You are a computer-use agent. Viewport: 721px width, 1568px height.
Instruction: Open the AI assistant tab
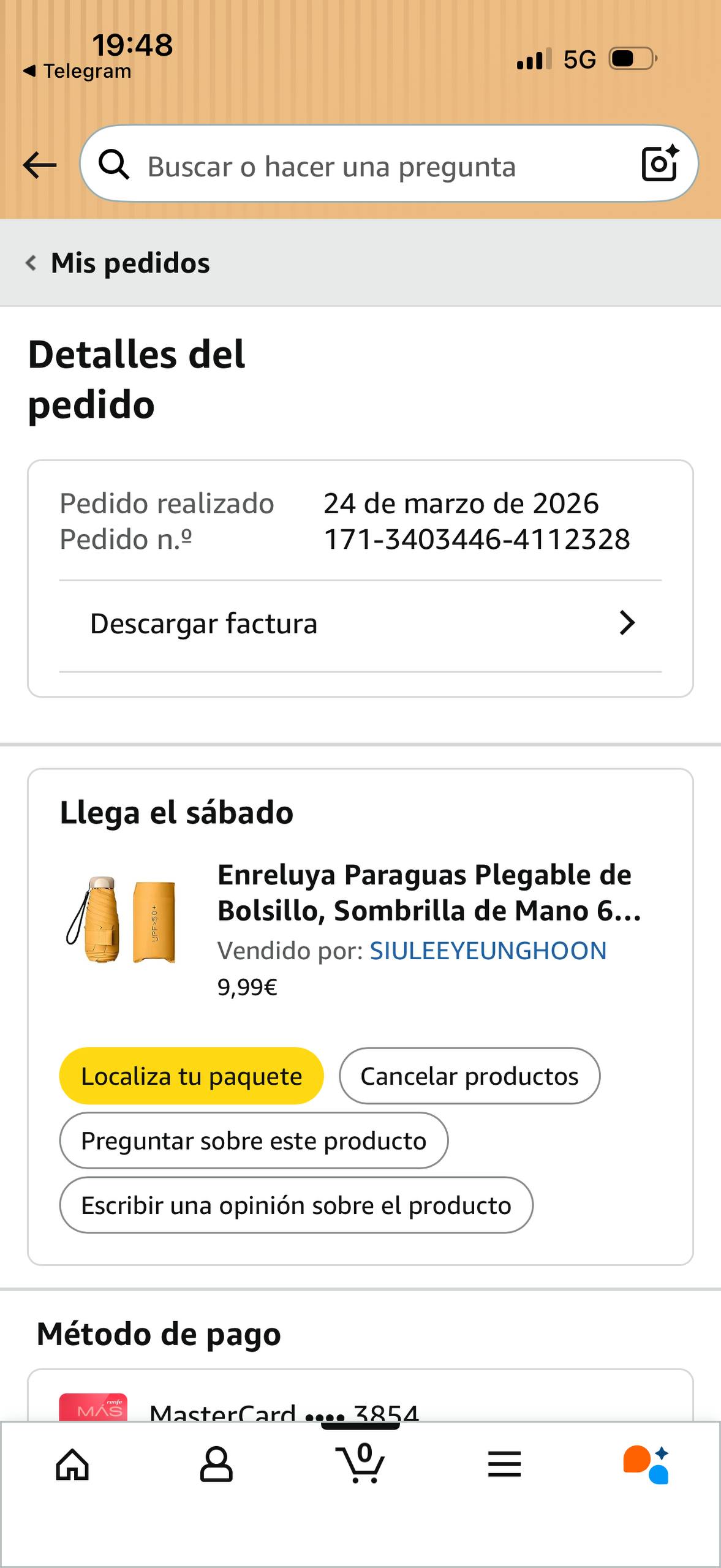point(647,1464)
